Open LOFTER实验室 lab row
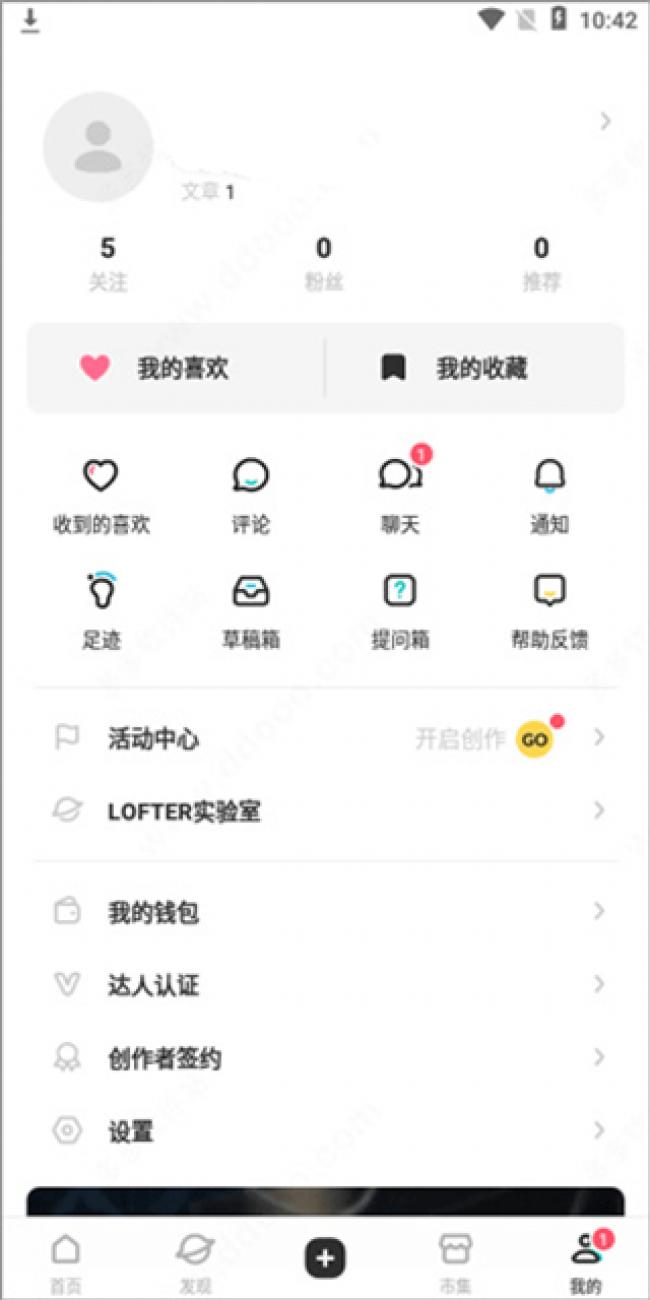The height and width of the screenshot is (1300, 650). click(325, 811)
